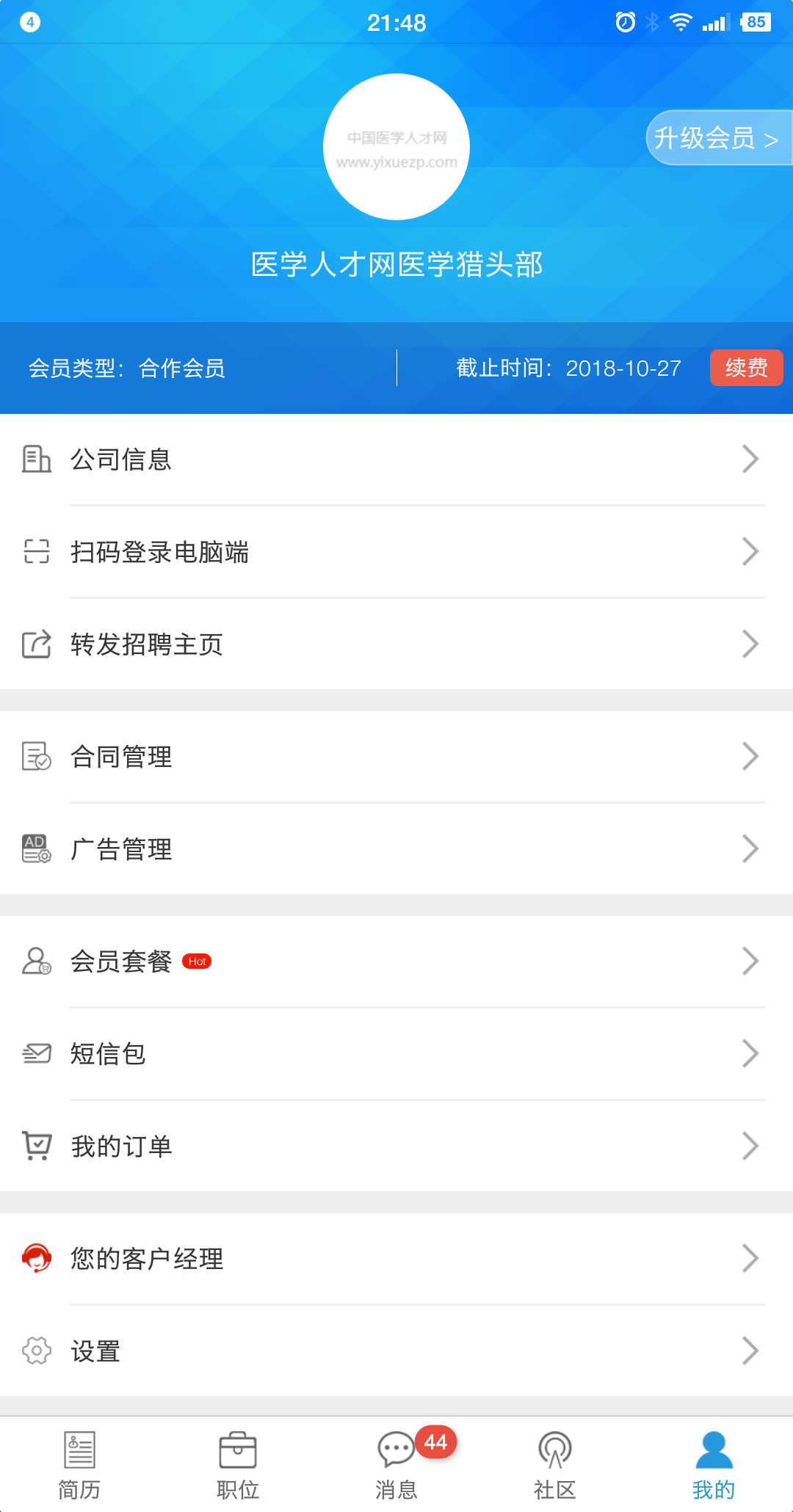Click the 转发招聘主页 share icon

(x=35, y=644)
